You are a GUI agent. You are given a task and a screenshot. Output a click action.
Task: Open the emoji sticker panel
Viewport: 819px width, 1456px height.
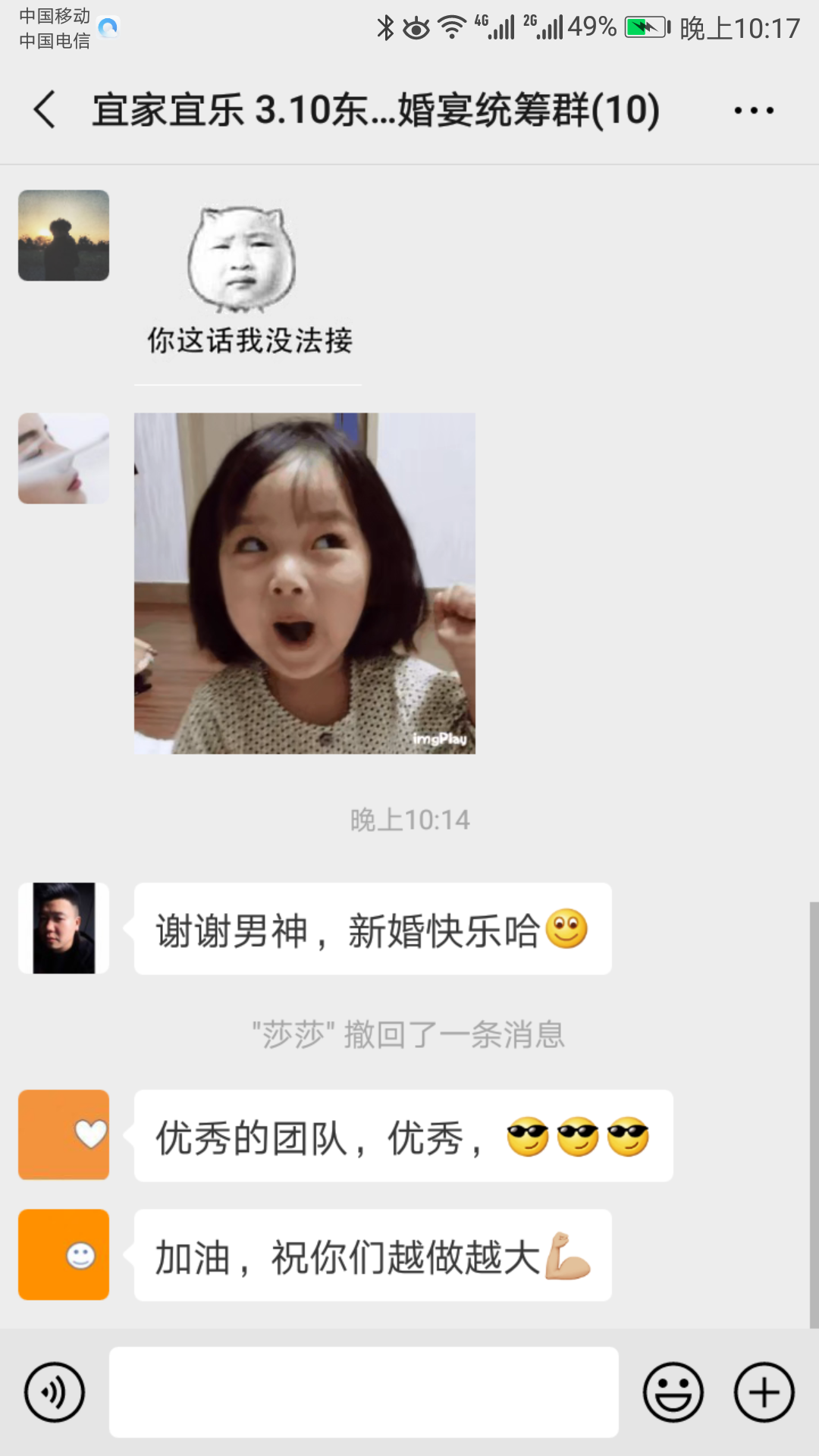click(673, 1392)
